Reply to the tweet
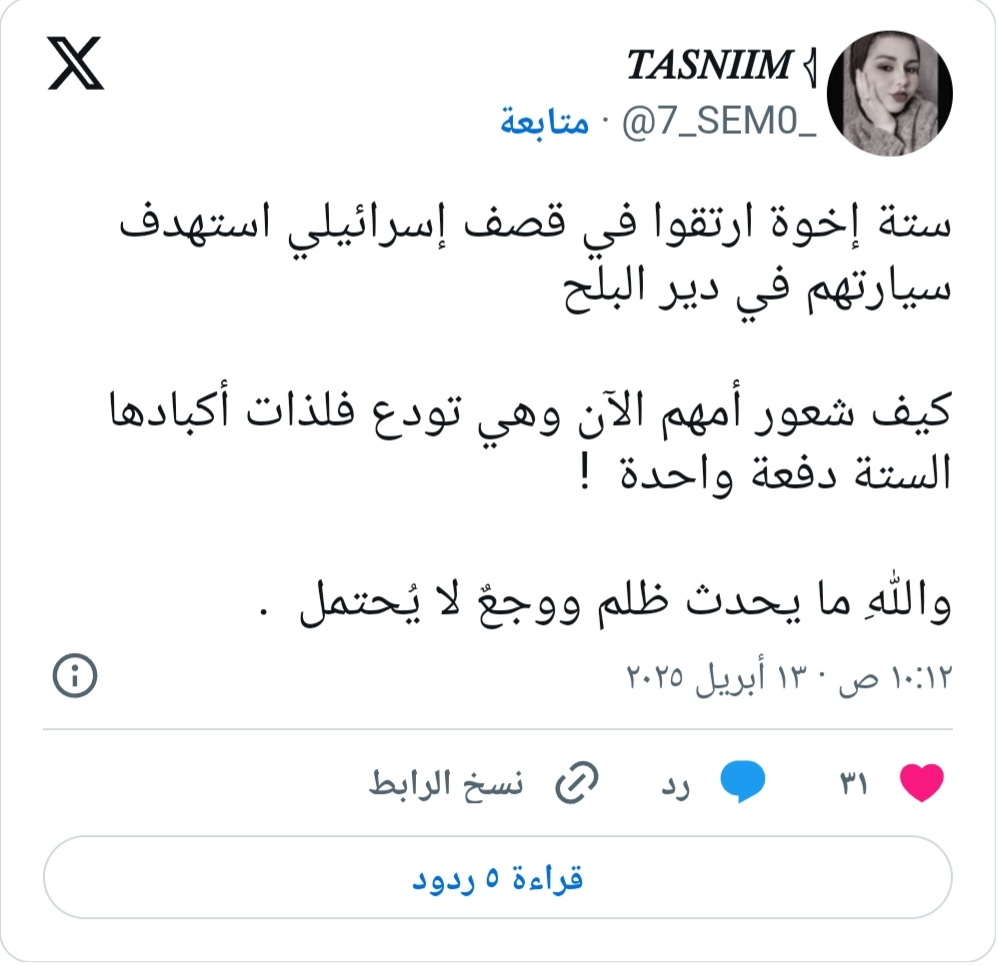The height and width of the screenshot is (966, 998). pyautogui.click(x=743, y=783)
